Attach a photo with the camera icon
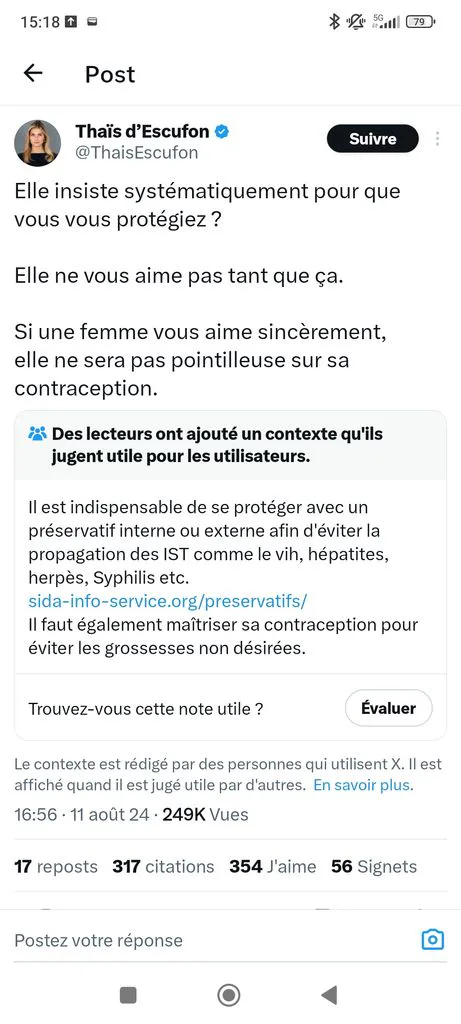The image size is (461, 1024). coord(432,940)
